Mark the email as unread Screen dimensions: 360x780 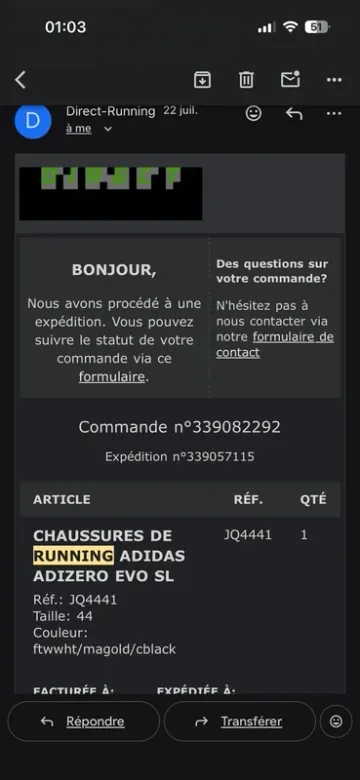[290, 79]
